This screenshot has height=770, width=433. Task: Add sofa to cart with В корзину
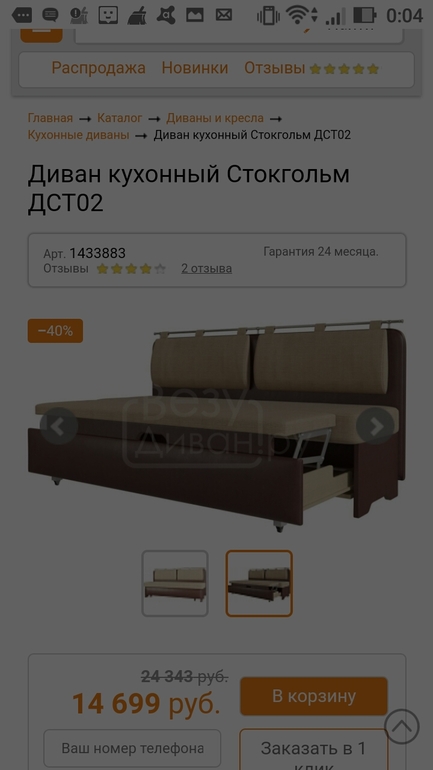click(x=314, y=696)
